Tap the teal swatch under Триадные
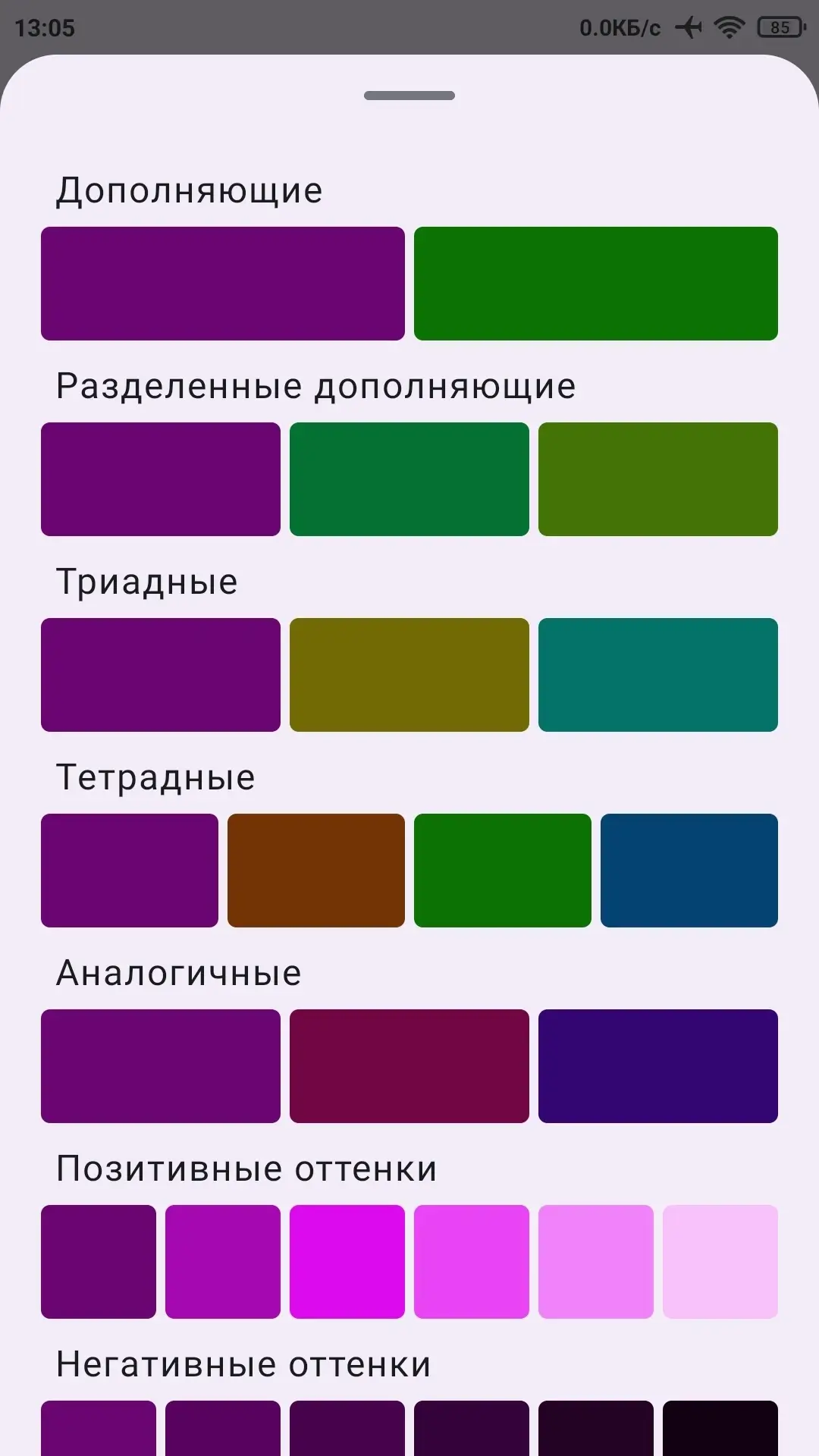 tap(658, 675)
